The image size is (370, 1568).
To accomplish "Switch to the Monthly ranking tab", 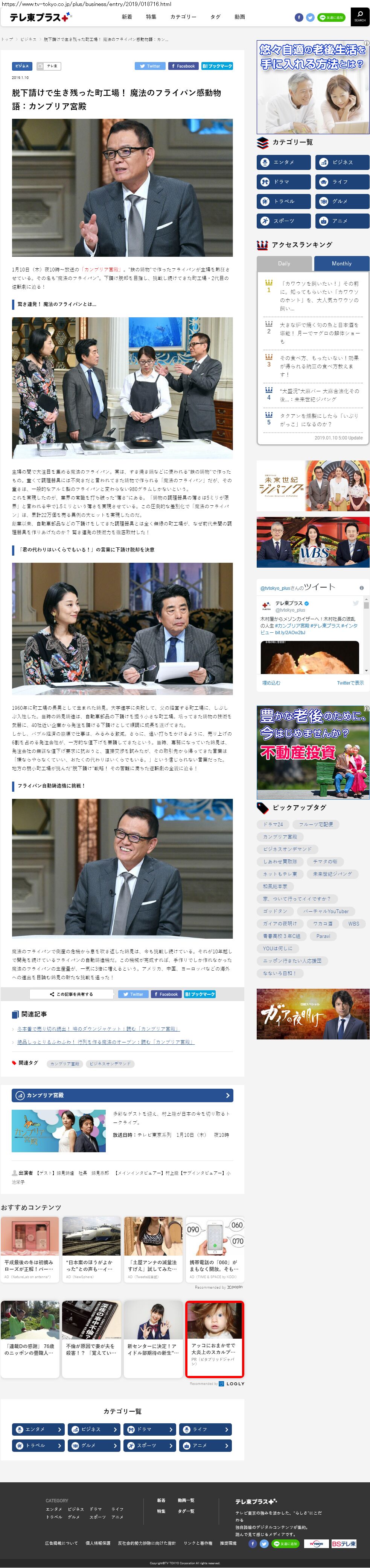I will click(x=341, y=264).
